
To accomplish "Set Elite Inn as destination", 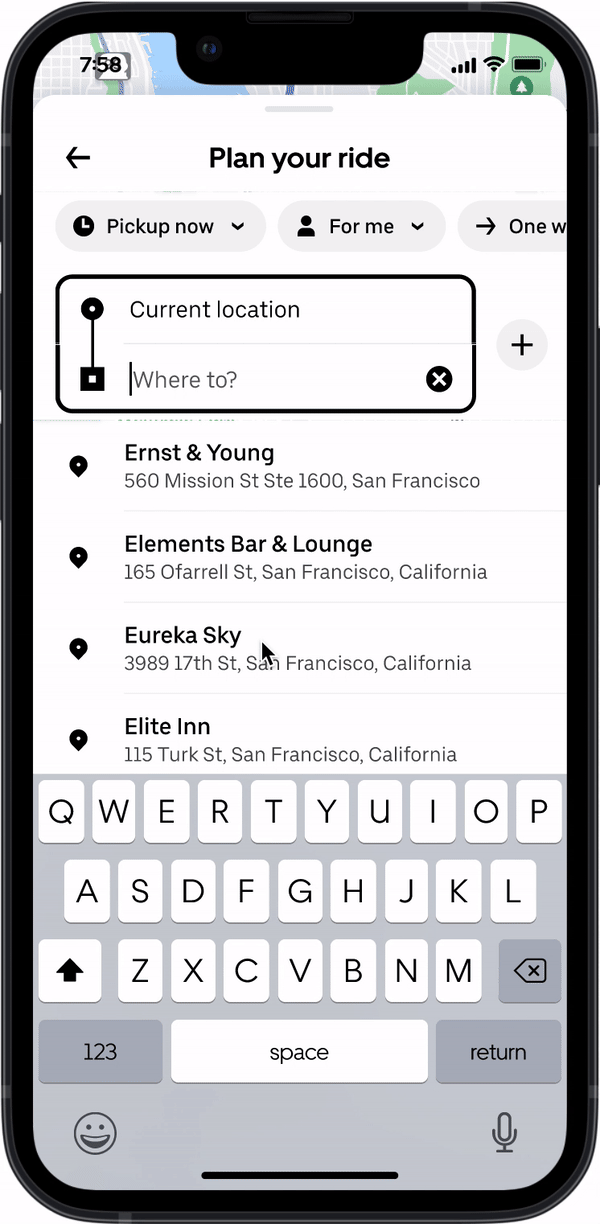I will tap(300, 739).
